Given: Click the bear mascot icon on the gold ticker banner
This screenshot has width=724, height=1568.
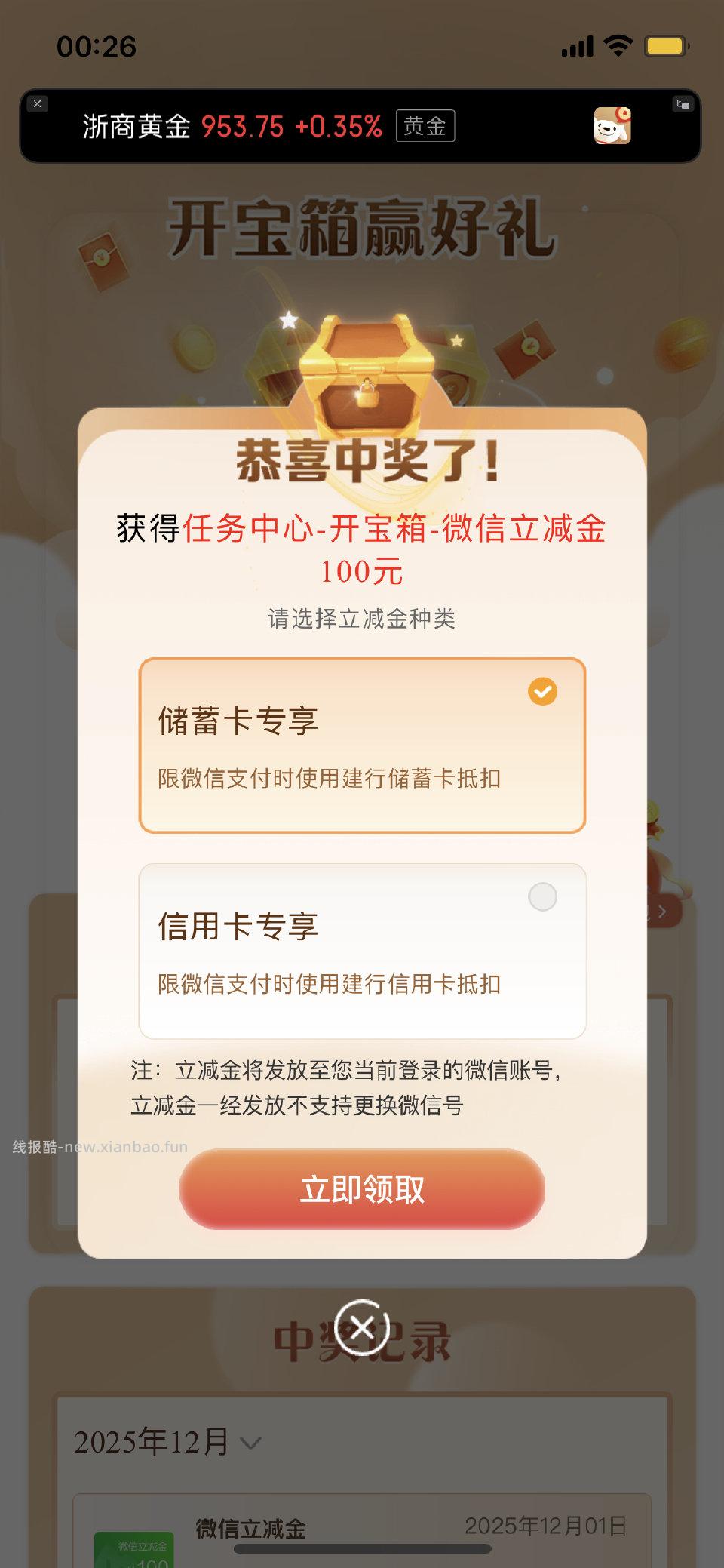Looking at the screenshot, I should [609, 126].
